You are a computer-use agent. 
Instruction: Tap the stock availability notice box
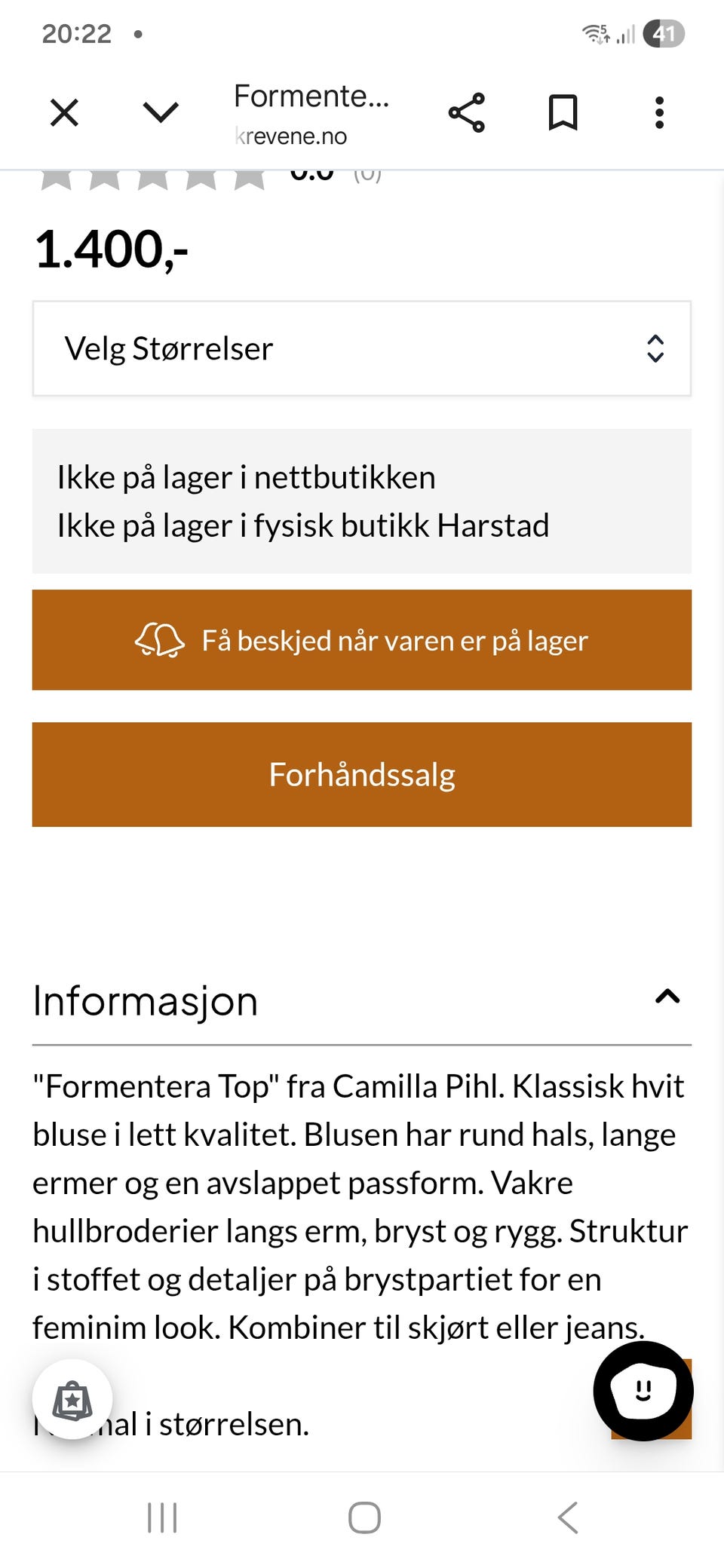[361, 501]
